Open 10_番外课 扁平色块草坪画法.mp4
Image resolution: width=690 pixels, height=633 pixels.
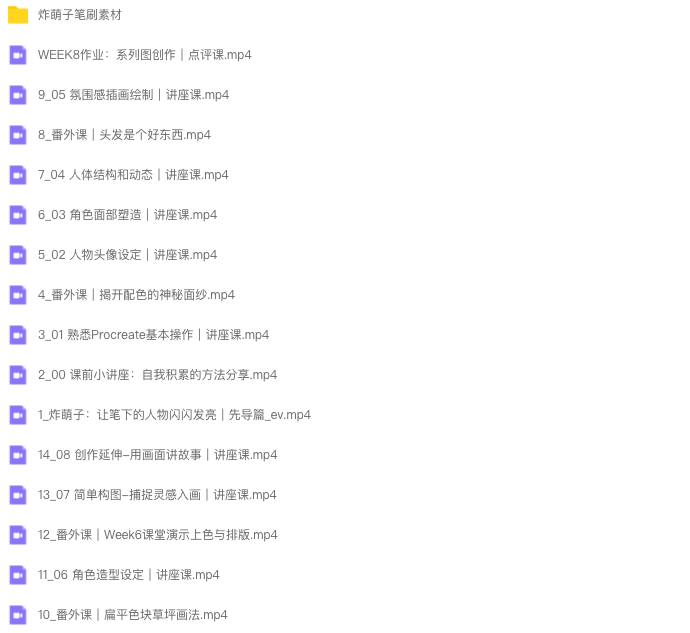tap(132, 615)
